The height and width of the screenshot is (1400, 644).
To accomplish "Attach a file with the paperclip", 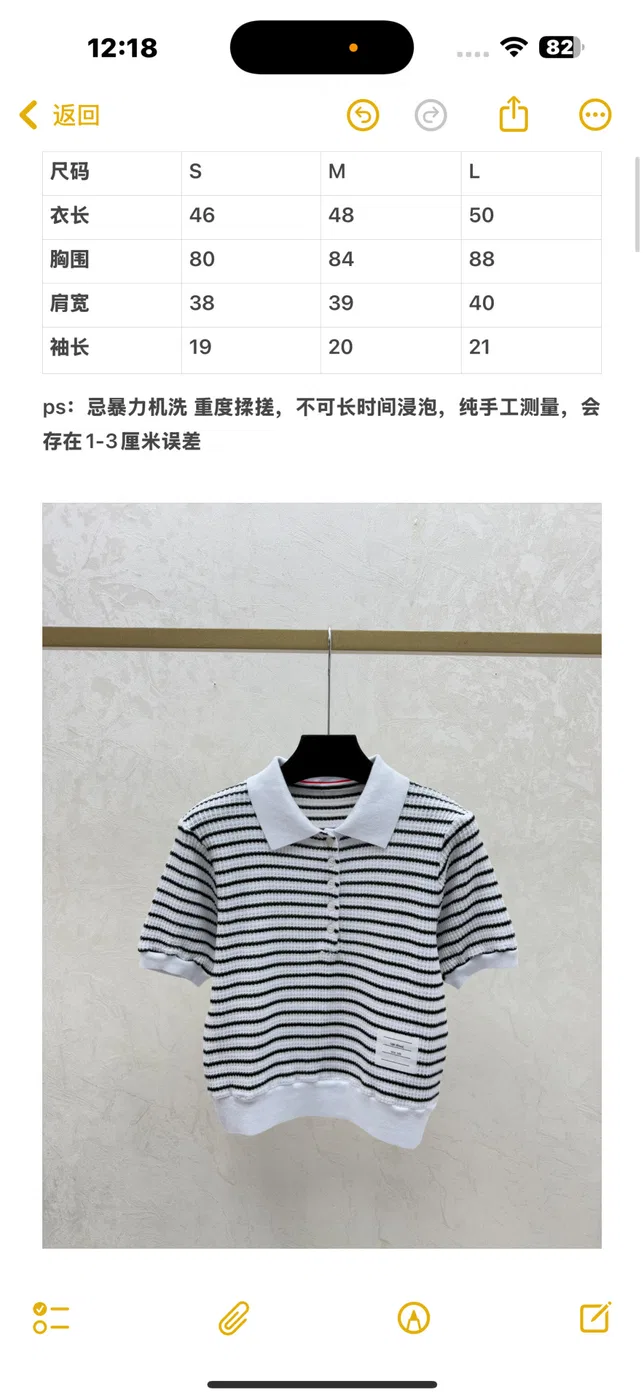I will (234, 1318).
